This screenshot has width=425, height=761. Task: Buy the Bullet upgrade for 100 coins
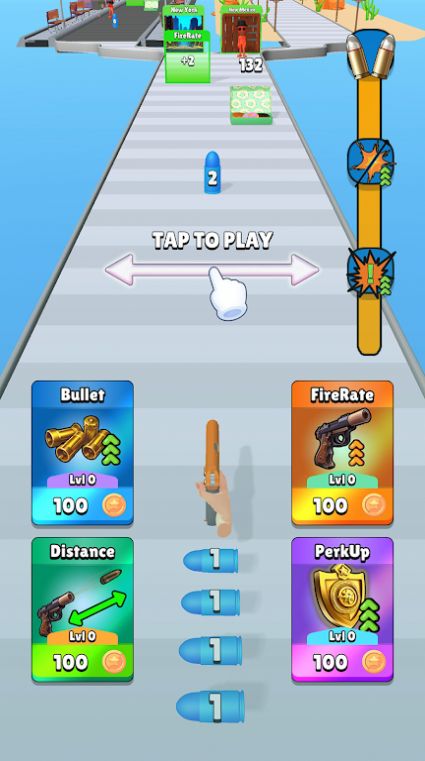point(82,453)
